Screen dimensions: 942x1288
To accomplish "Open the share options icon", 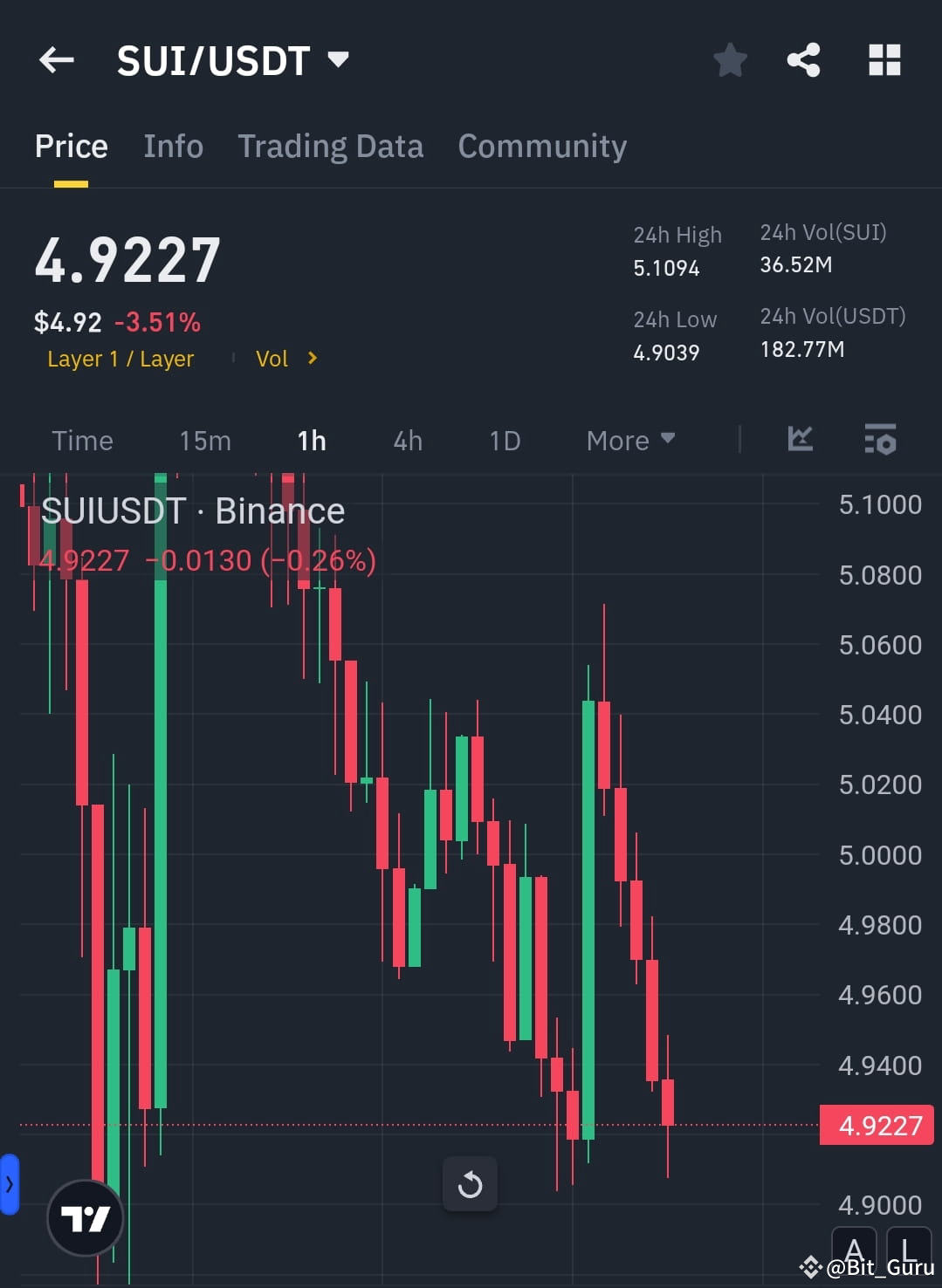I will click(803, 59).
